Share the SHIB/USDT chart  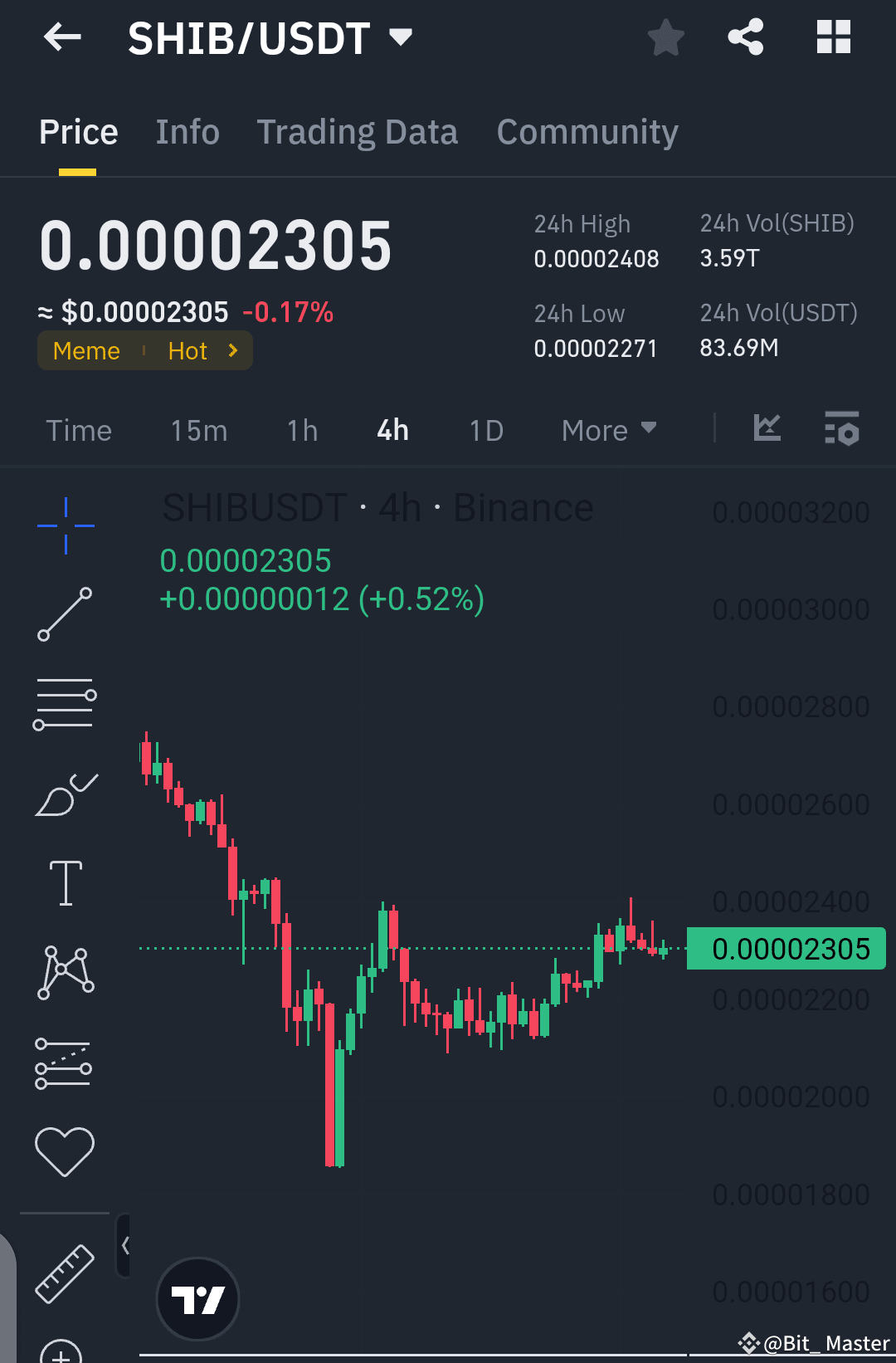click(x=744, y=37)
